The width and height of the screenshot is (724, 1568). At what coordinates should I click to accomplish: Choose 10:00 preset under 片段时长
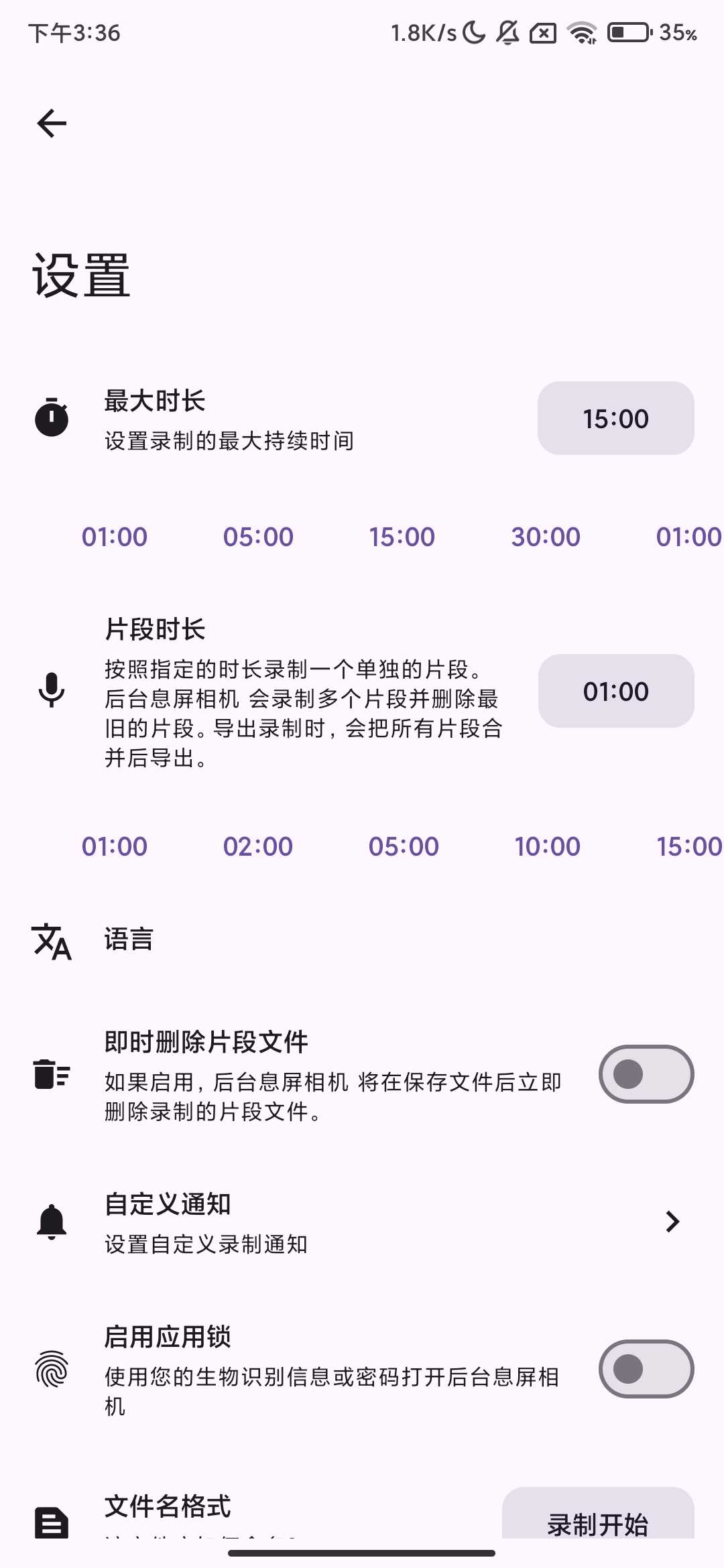coord(547,846)
